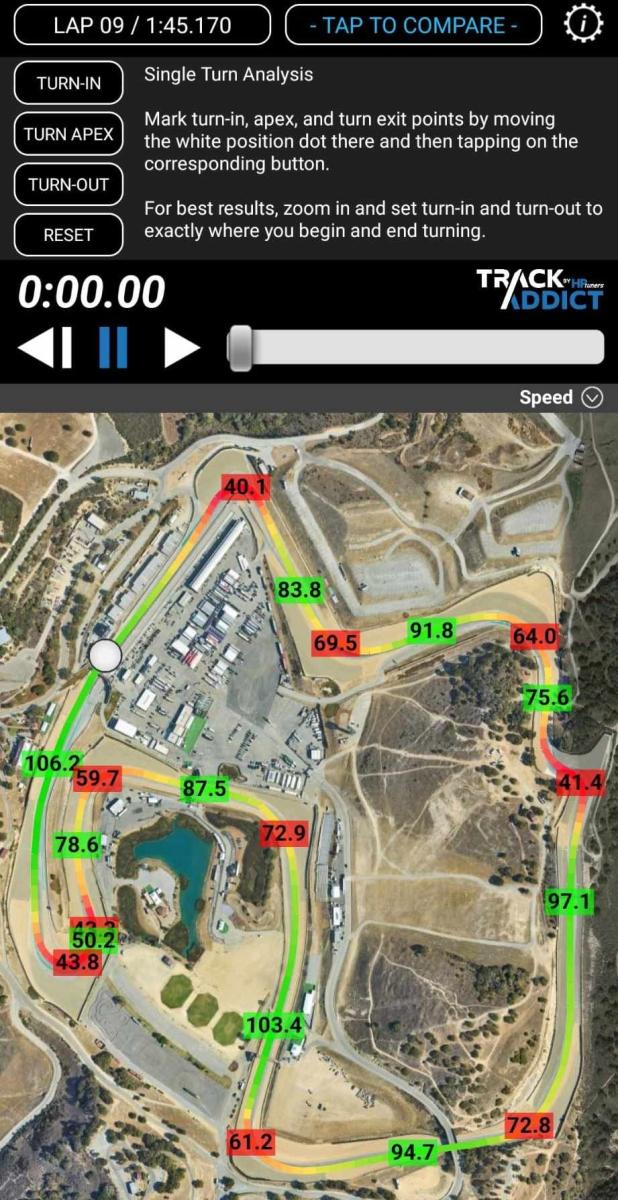This screenshot has height=1200, width=618.
Task: Tap the lap playback position slider
Action: 416,347
